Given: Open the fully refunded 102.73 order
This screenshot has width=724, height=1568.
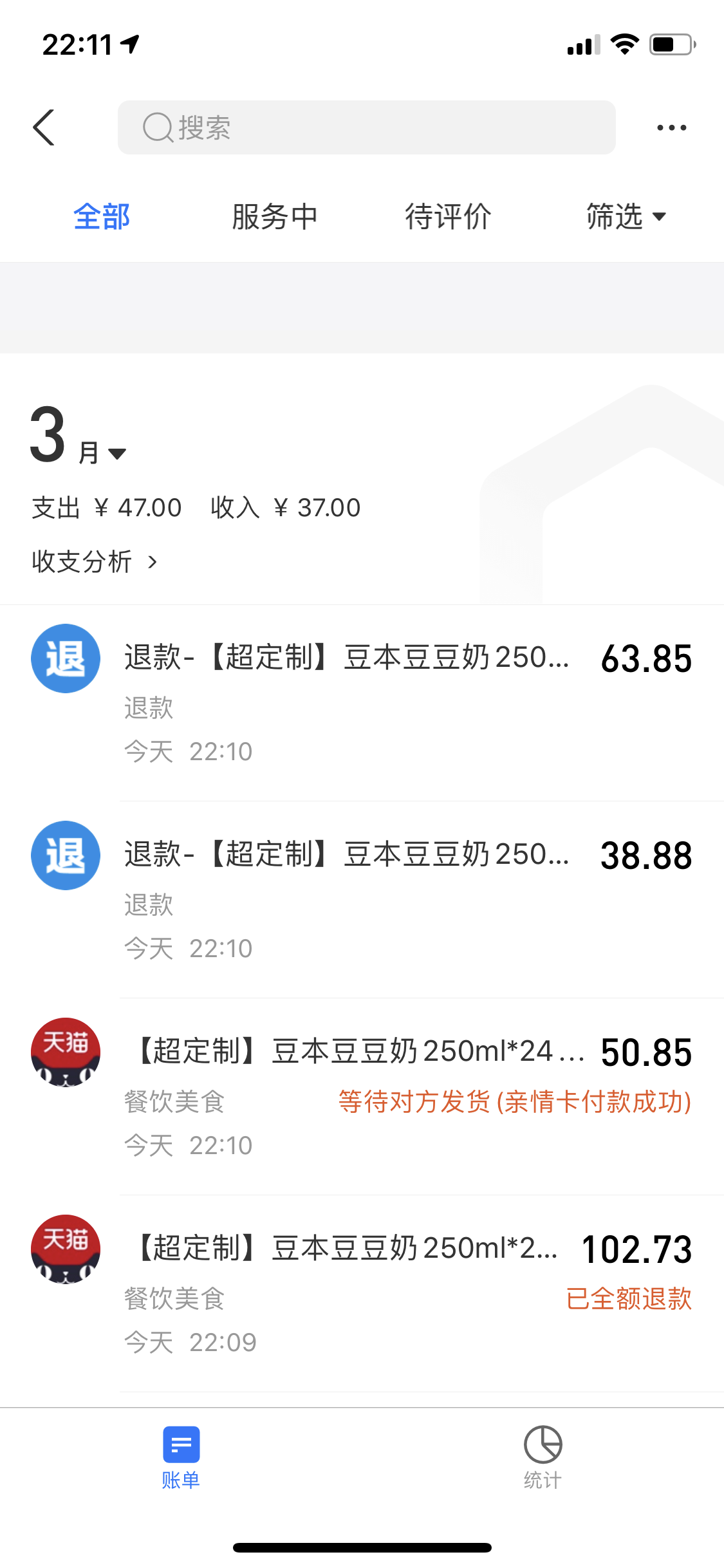Looking at the screenshot, I should pos(362,1294).
